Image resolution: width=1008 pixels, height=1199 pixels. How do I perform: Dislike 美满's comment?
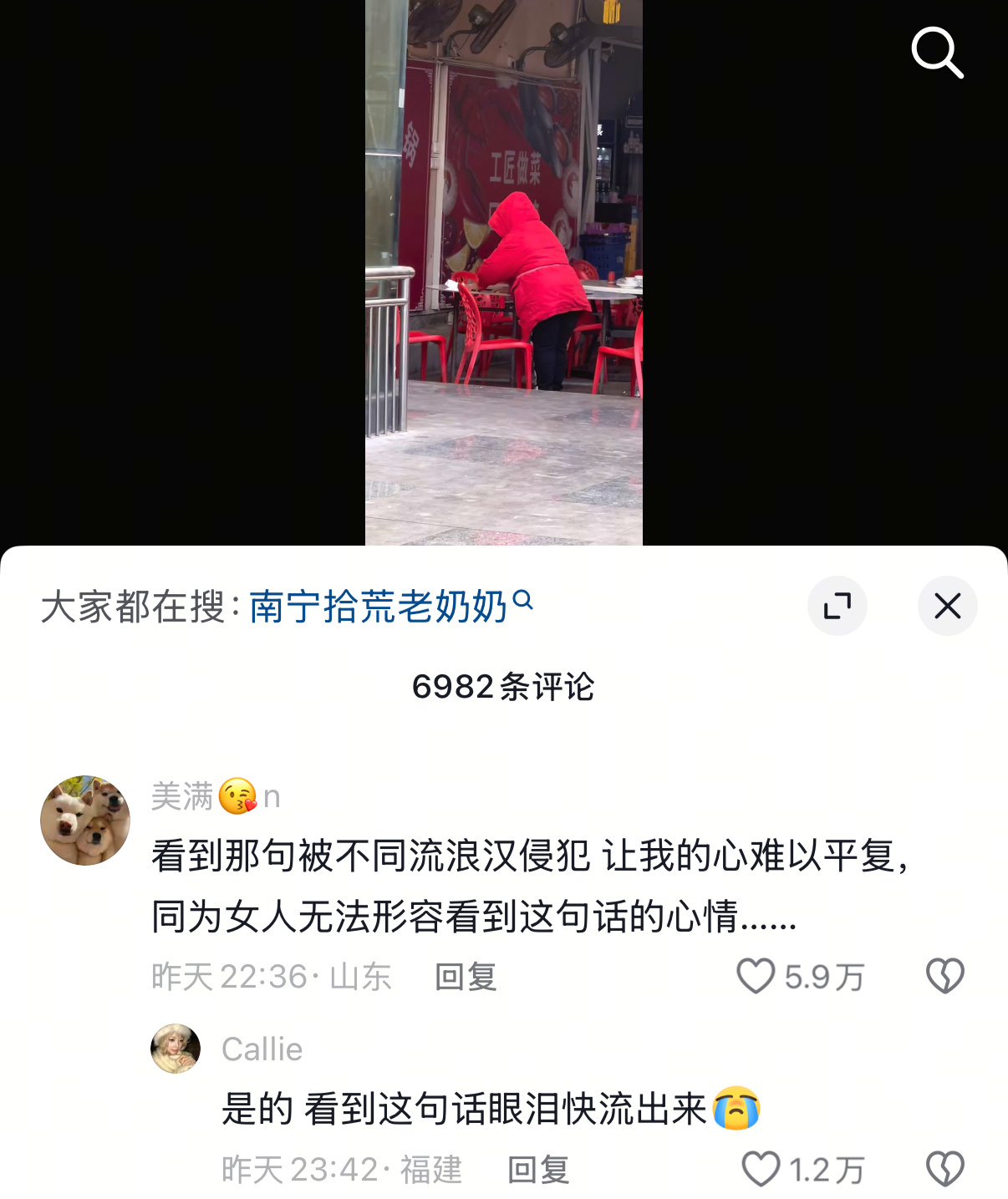(x=944, y=976)
